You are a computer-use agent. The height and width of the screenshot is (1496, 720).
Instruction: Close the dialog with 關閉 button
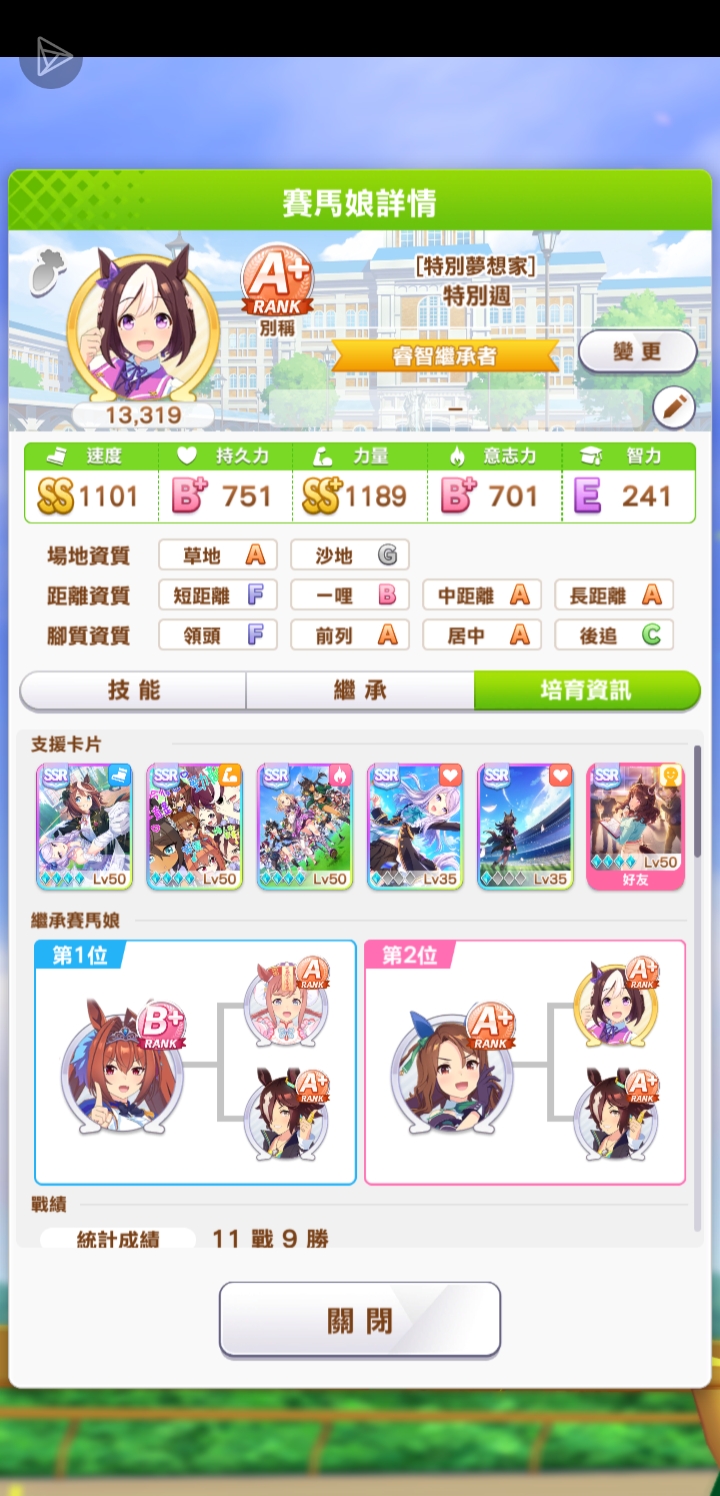[x=360, y=1319]
